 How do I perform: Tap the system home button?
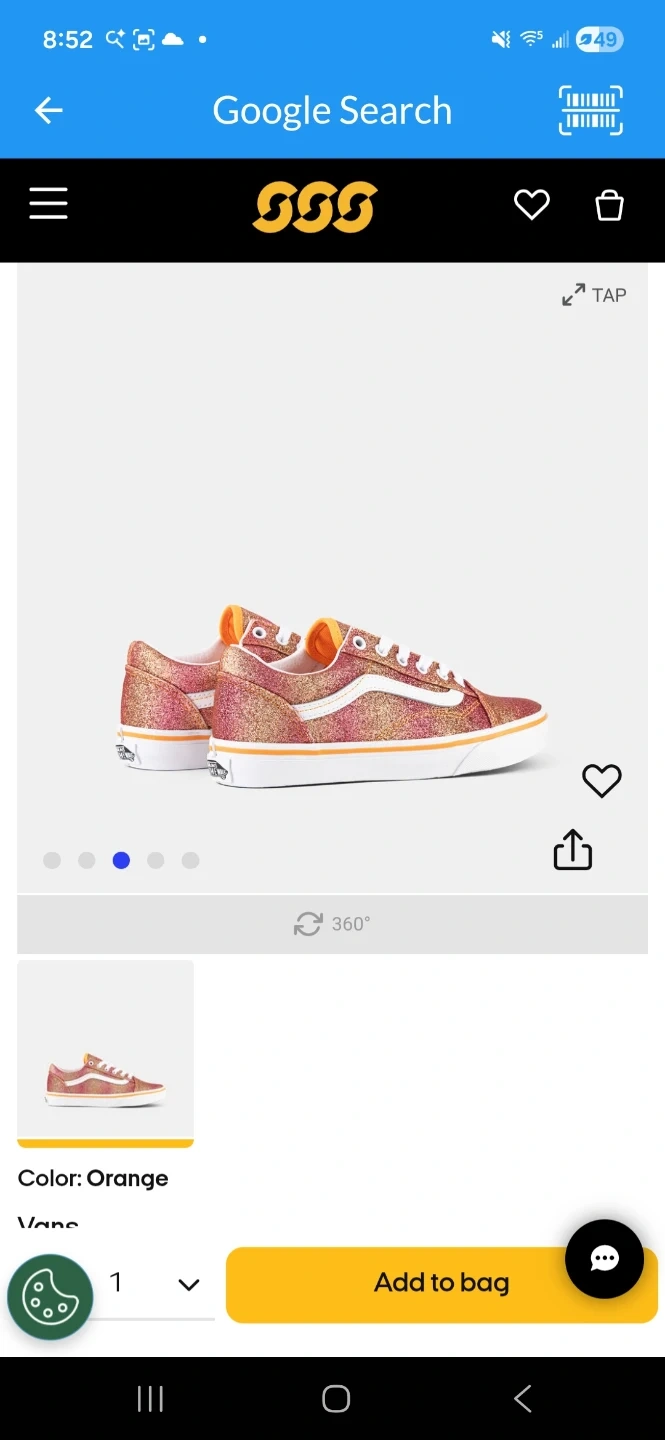point(336,1398)
